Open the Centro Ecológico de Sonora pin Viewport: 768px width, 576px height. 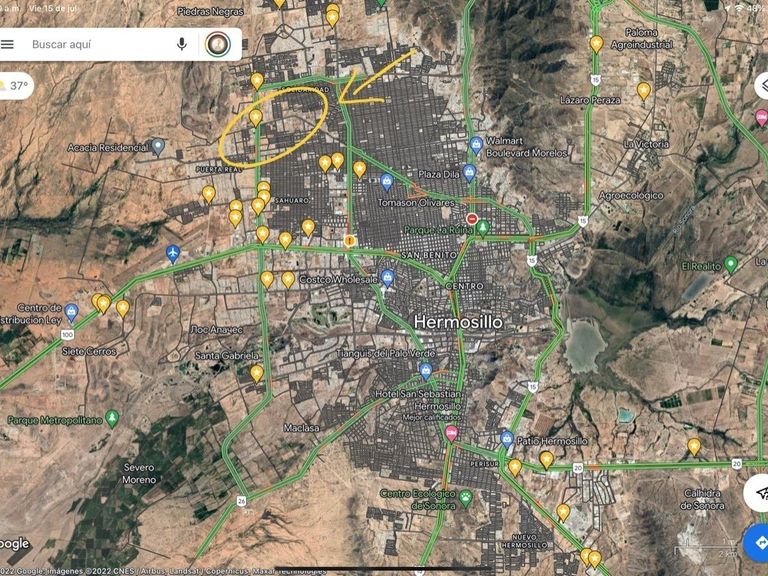point(466,496)
